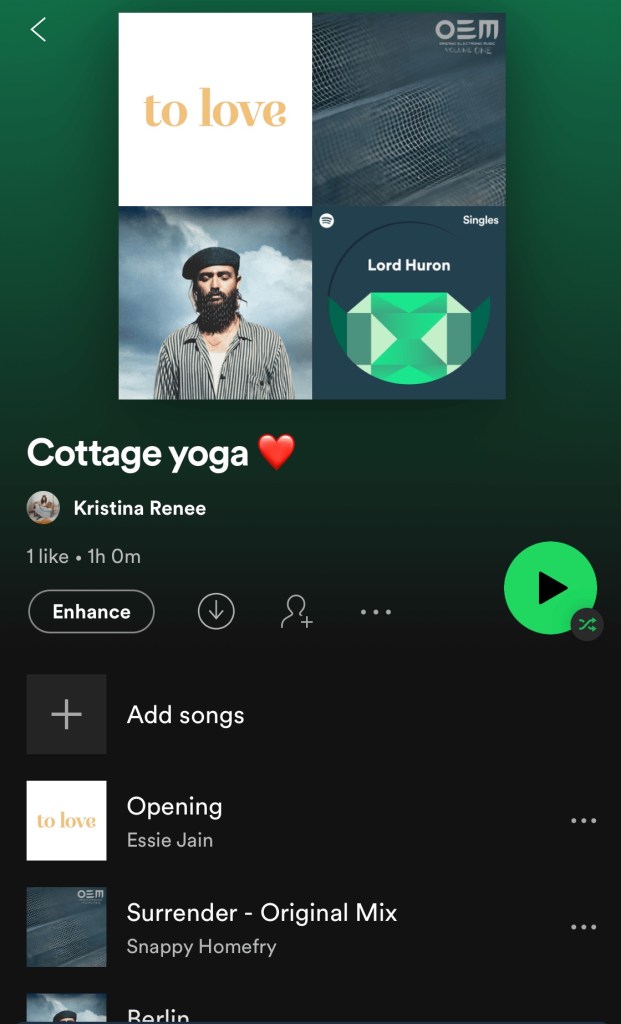Open options for Surrender - Original Mix
The width and height of the screenshot is (621, 1024).
point(583,927)
